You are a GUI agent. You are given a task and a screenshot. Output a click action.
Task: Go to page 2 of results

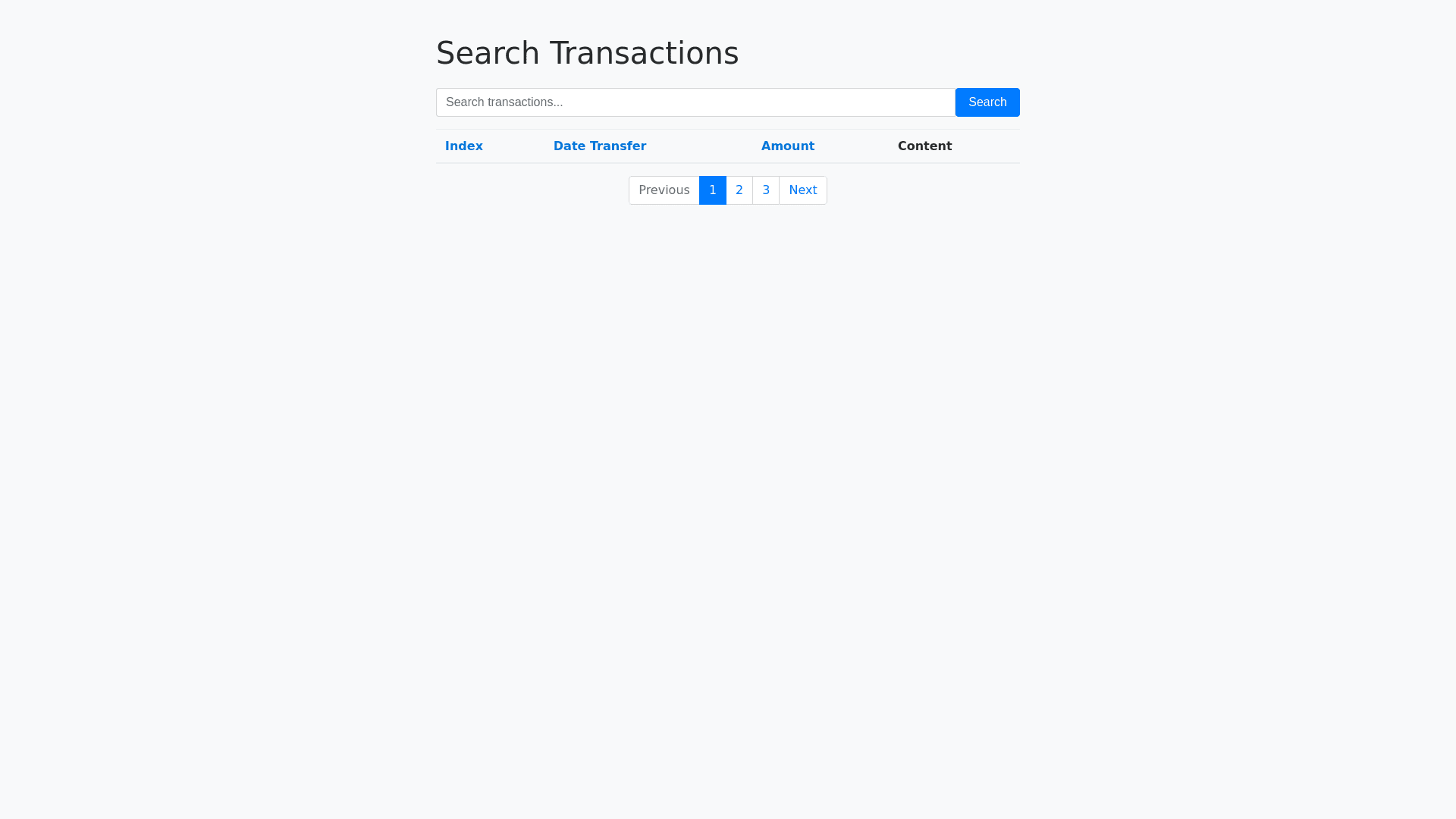pyautogui.click(x=739, y=190)
